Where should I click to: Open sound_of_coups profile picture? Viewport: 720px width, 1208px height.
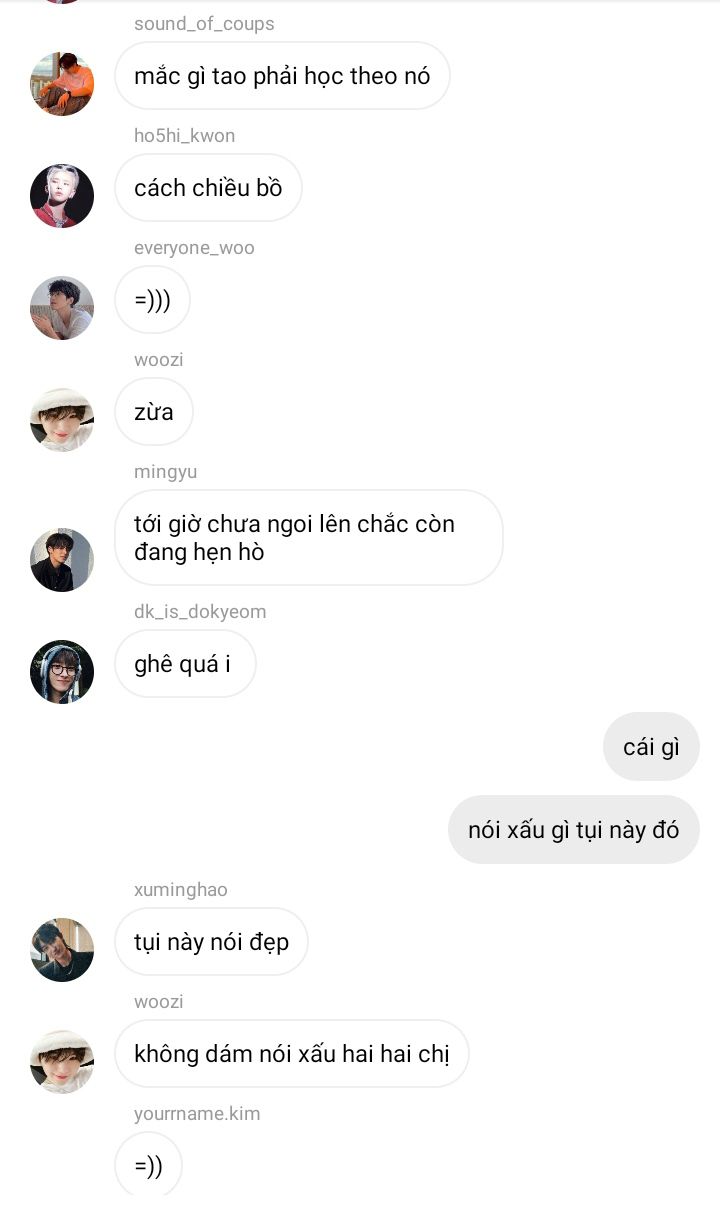(x=62, y=84)
